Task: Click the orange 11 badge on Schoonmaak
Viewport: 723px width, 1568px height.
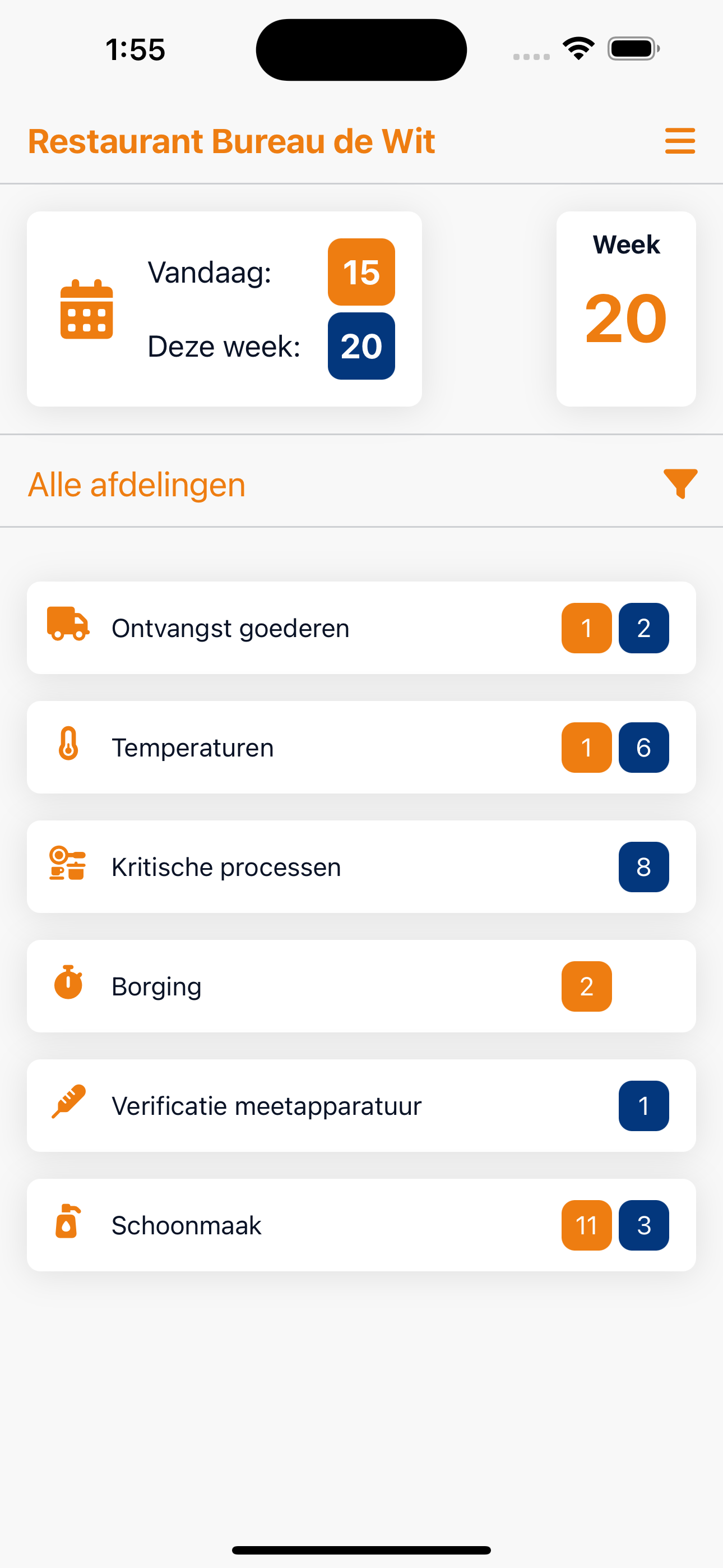Action: point(586,1225)
